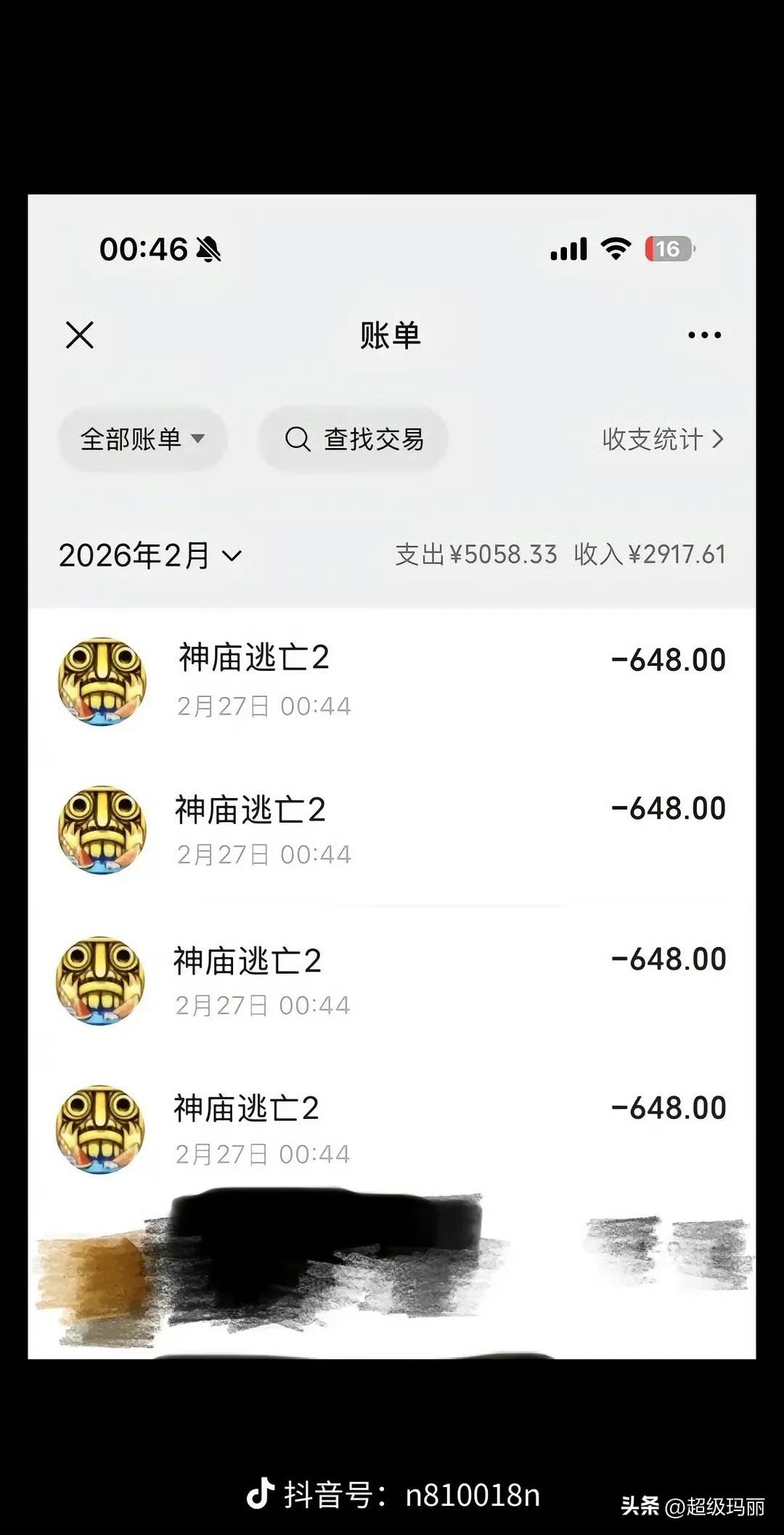
Task: Tap the second 神庙逃亡2 transaction icon
Action: point(102,831)
